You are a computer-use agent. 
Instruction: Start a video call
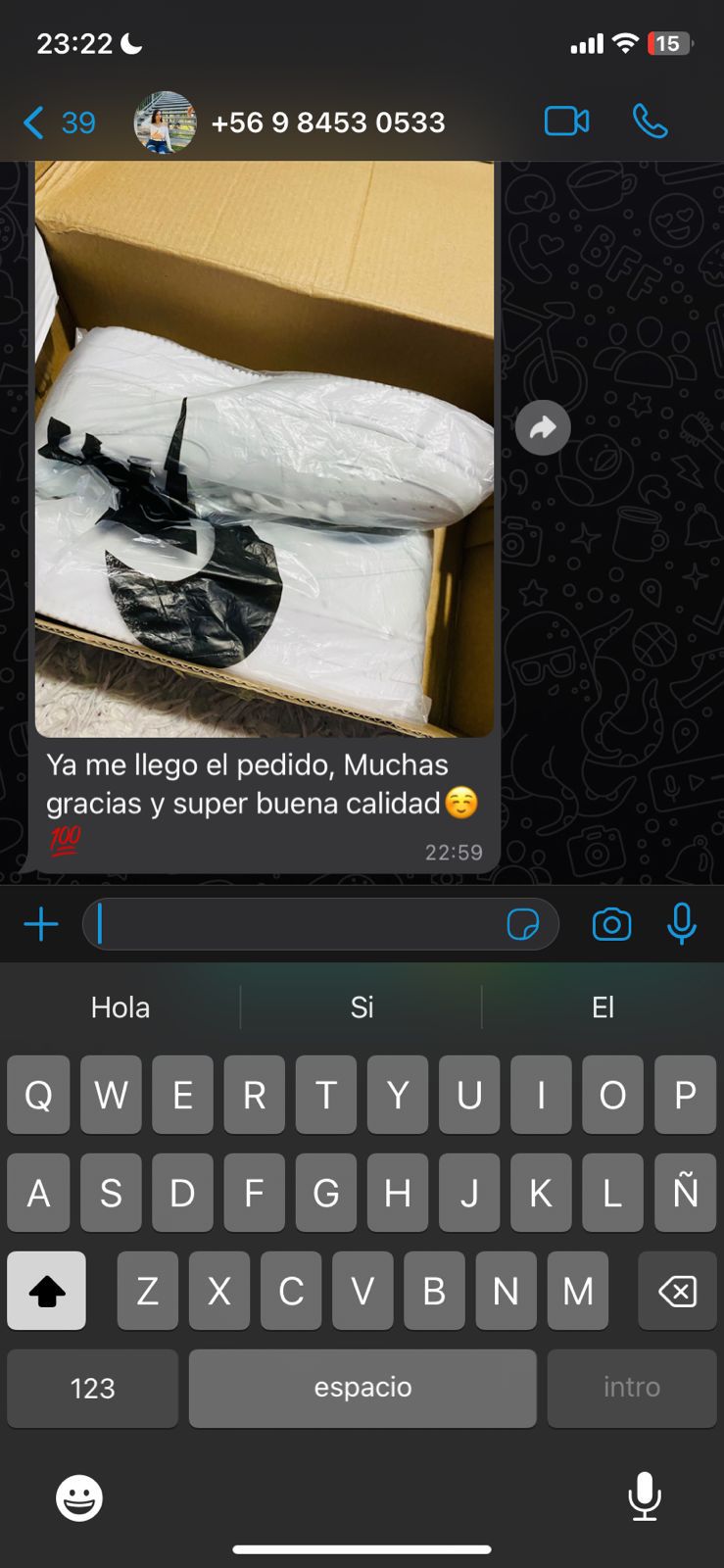pos(566,122)
